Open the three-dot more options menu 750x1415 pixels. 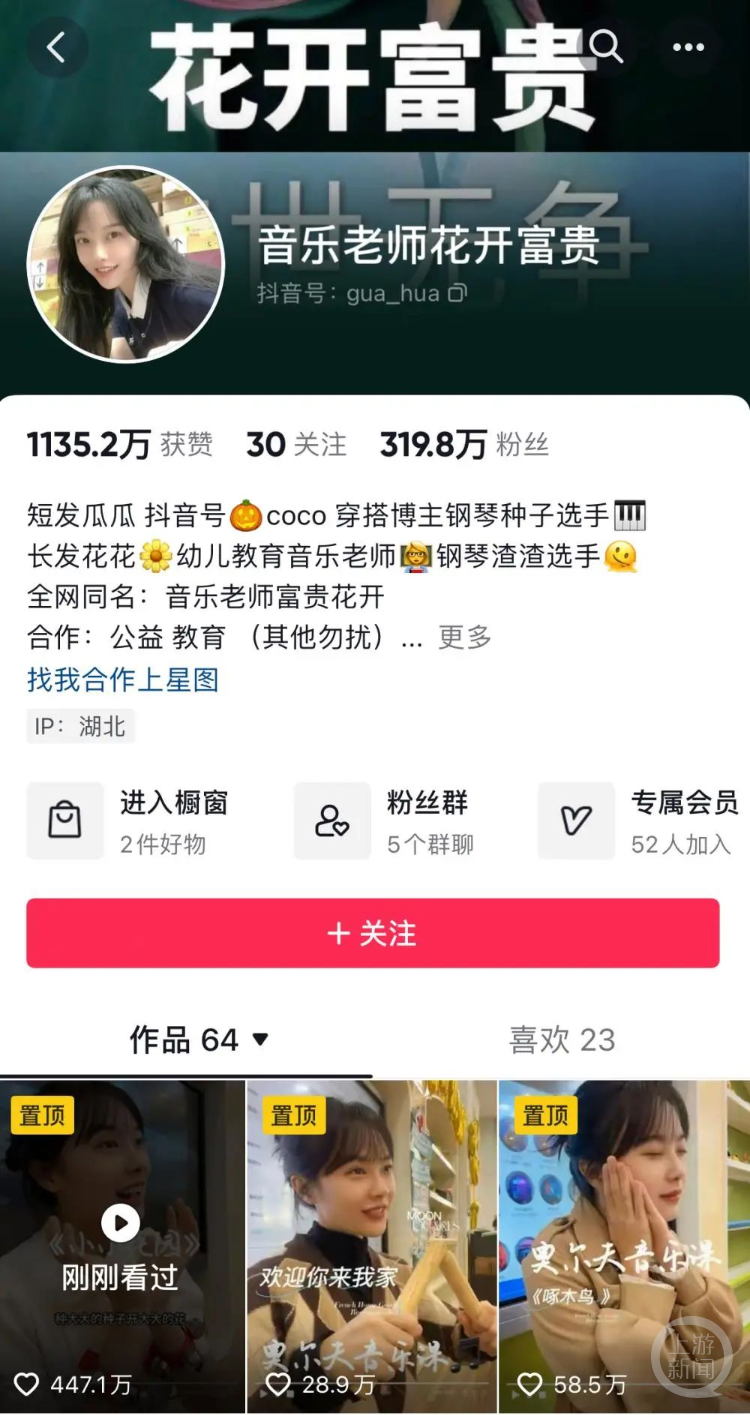[687, 47]
